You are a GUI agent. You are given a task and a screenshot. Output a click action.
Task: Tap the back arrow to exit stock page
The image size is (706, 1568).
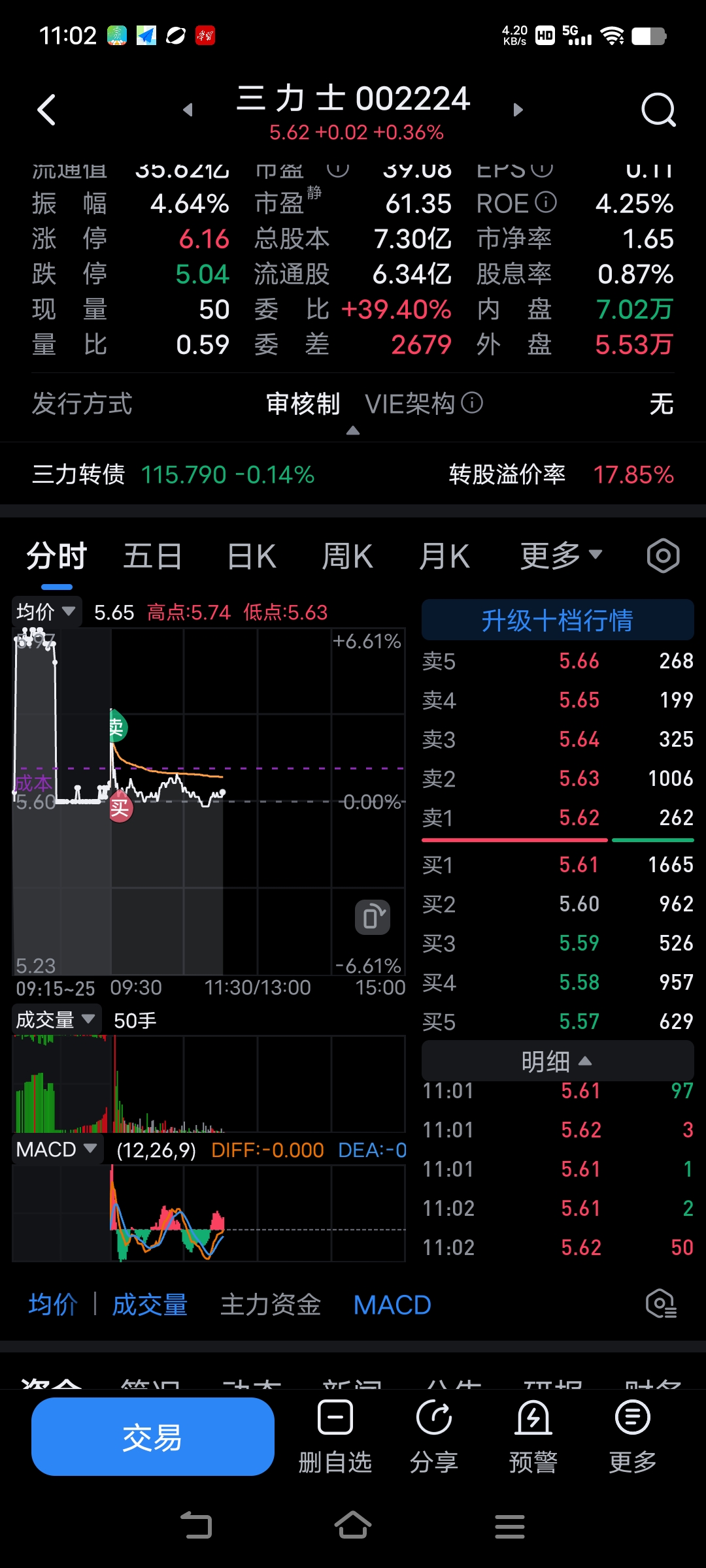click(x=46, y=109)
